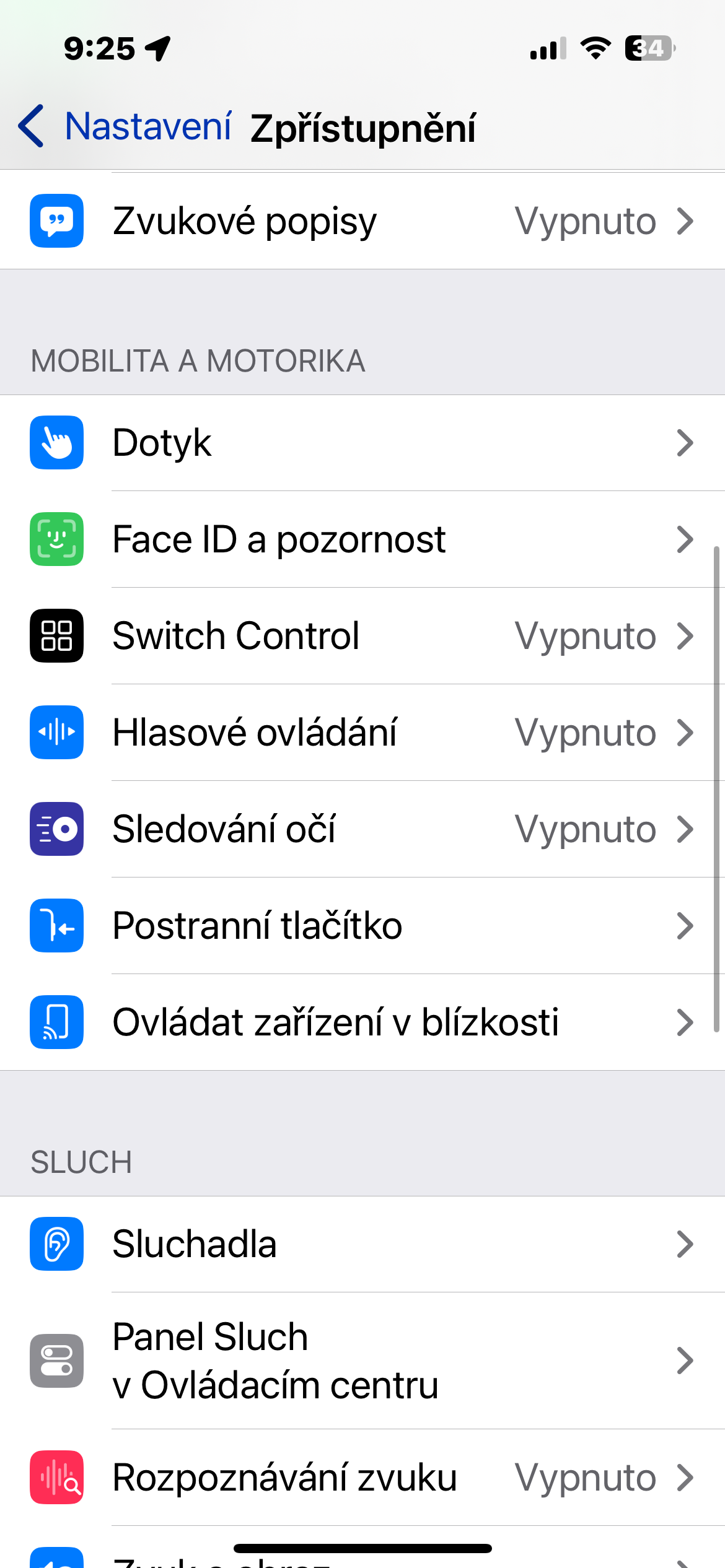Open Sledování očí settings

click(362, 829)
